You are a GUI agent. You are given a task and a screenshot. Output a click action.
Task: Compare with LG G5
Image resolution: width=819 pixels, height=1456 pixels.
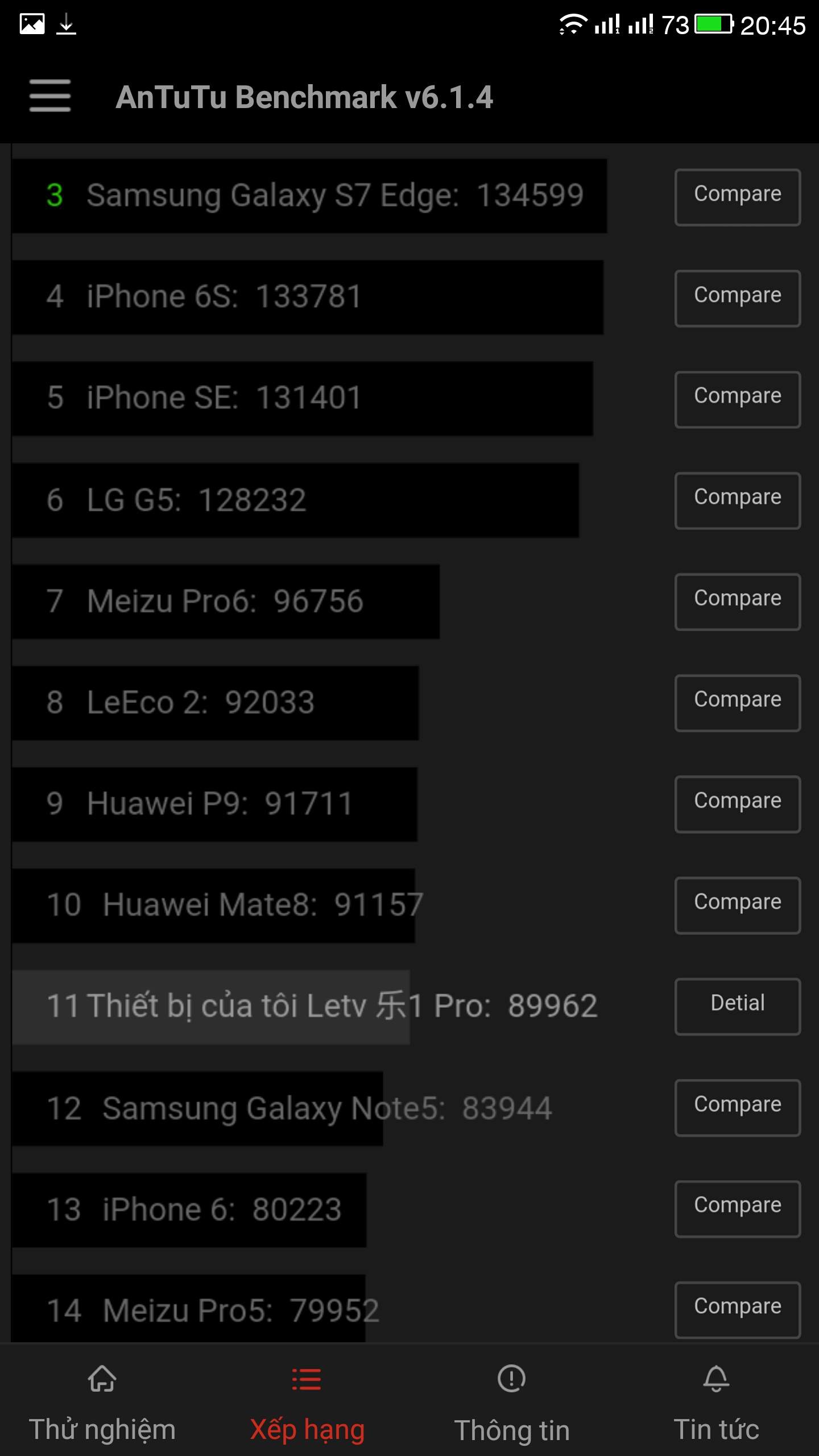click(x=738, y=500)
